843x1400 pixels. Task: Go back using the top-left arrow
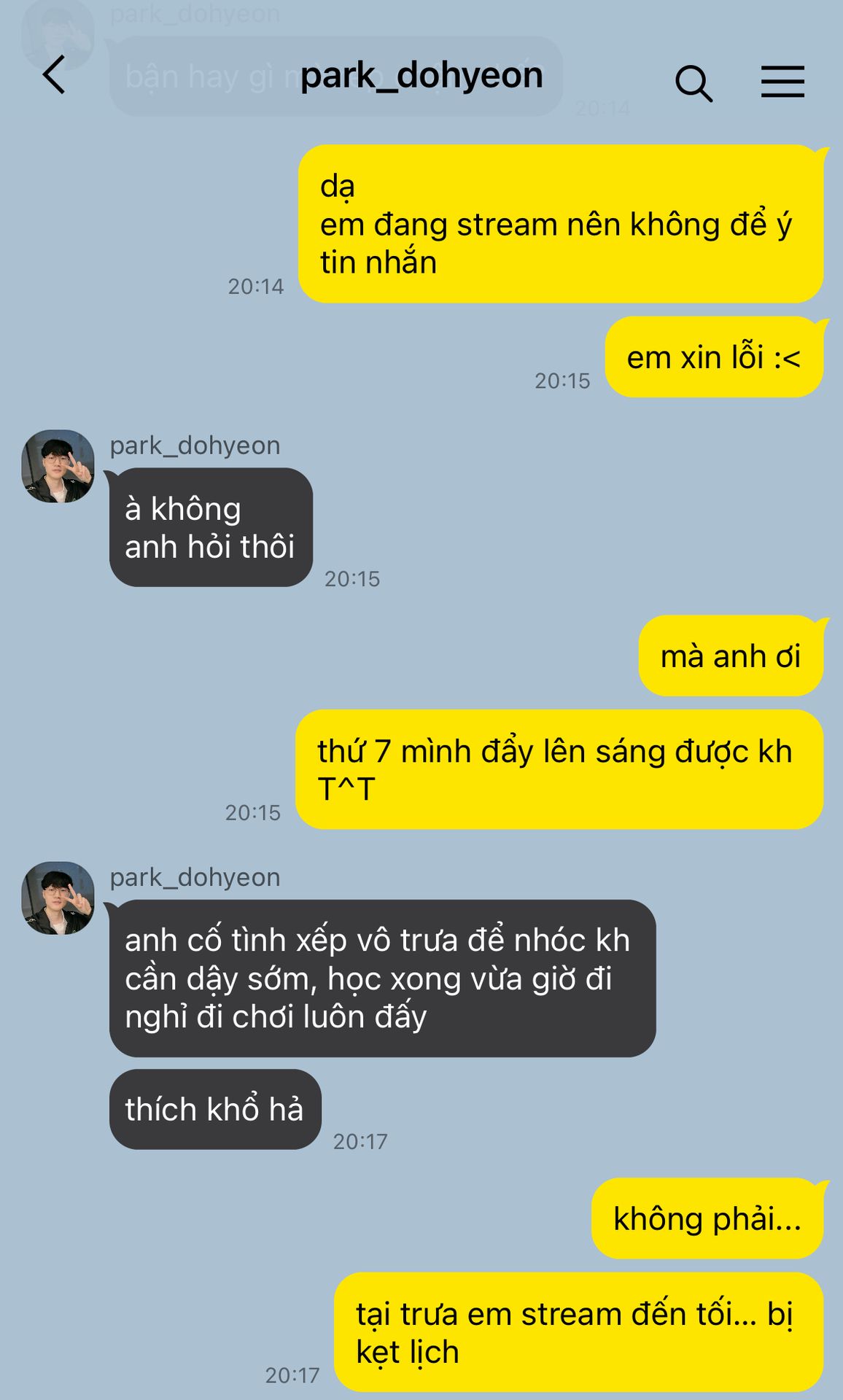(54, 75)
